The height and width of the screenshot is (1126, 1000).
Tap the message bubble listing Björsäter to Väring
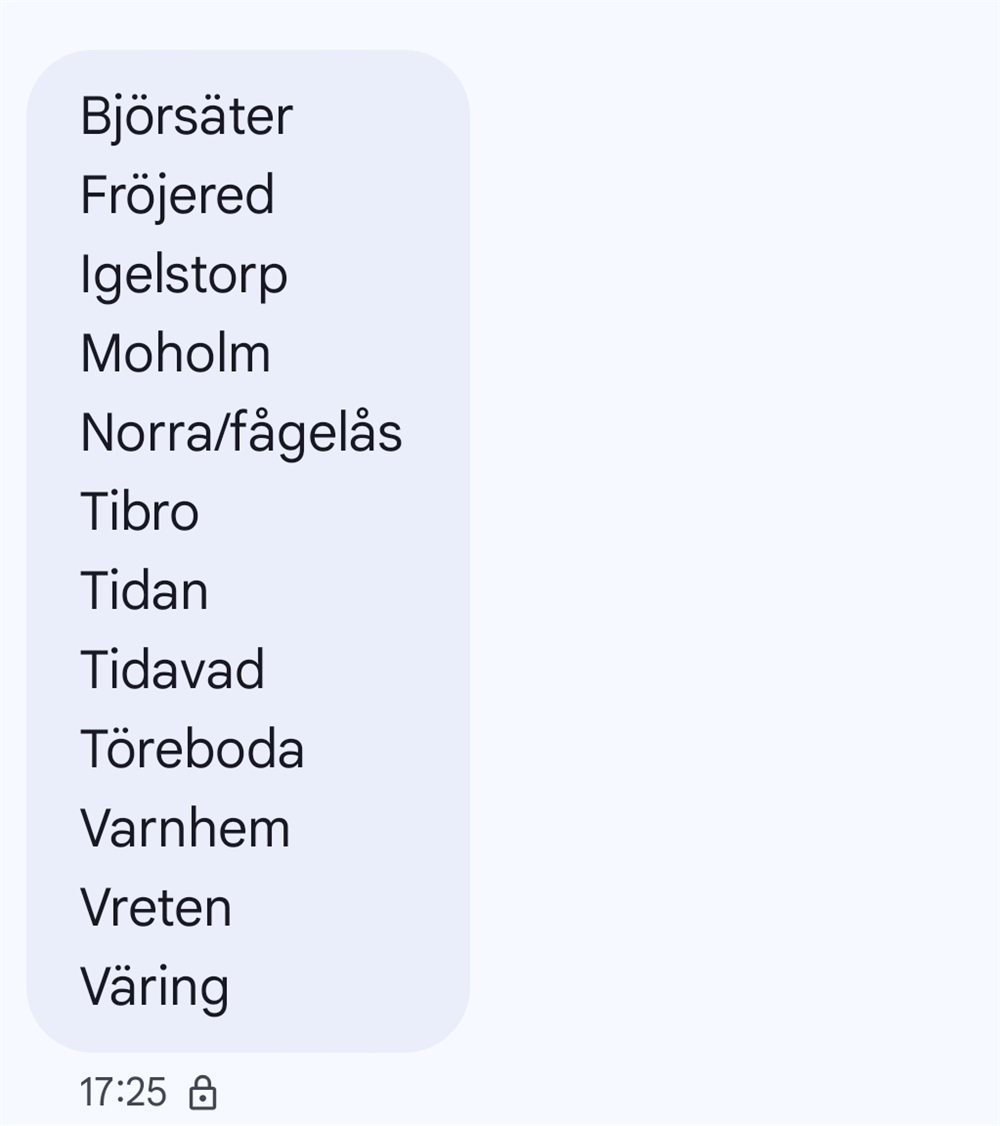coord(247,550)
